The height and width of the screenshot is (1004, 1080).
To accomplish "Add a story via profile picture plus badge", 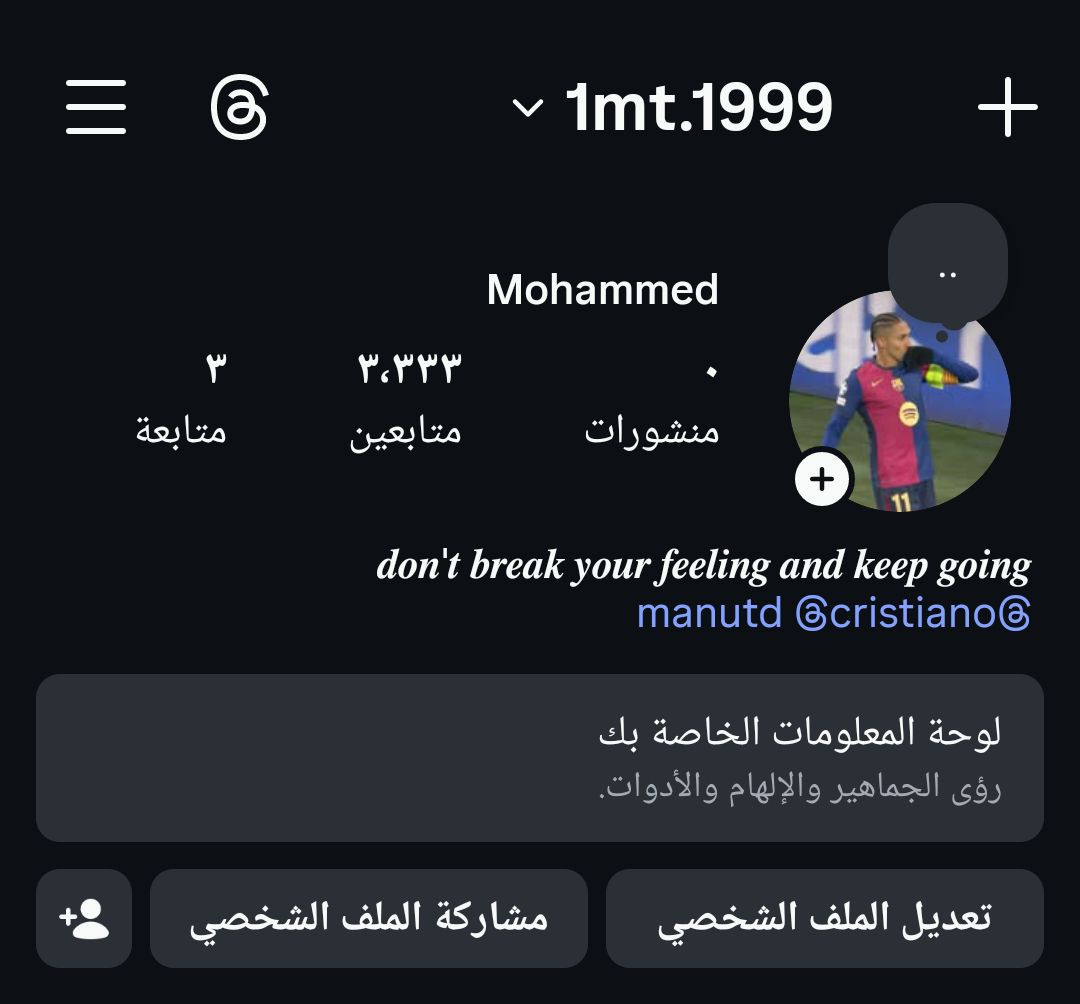I will pos(822,479).
